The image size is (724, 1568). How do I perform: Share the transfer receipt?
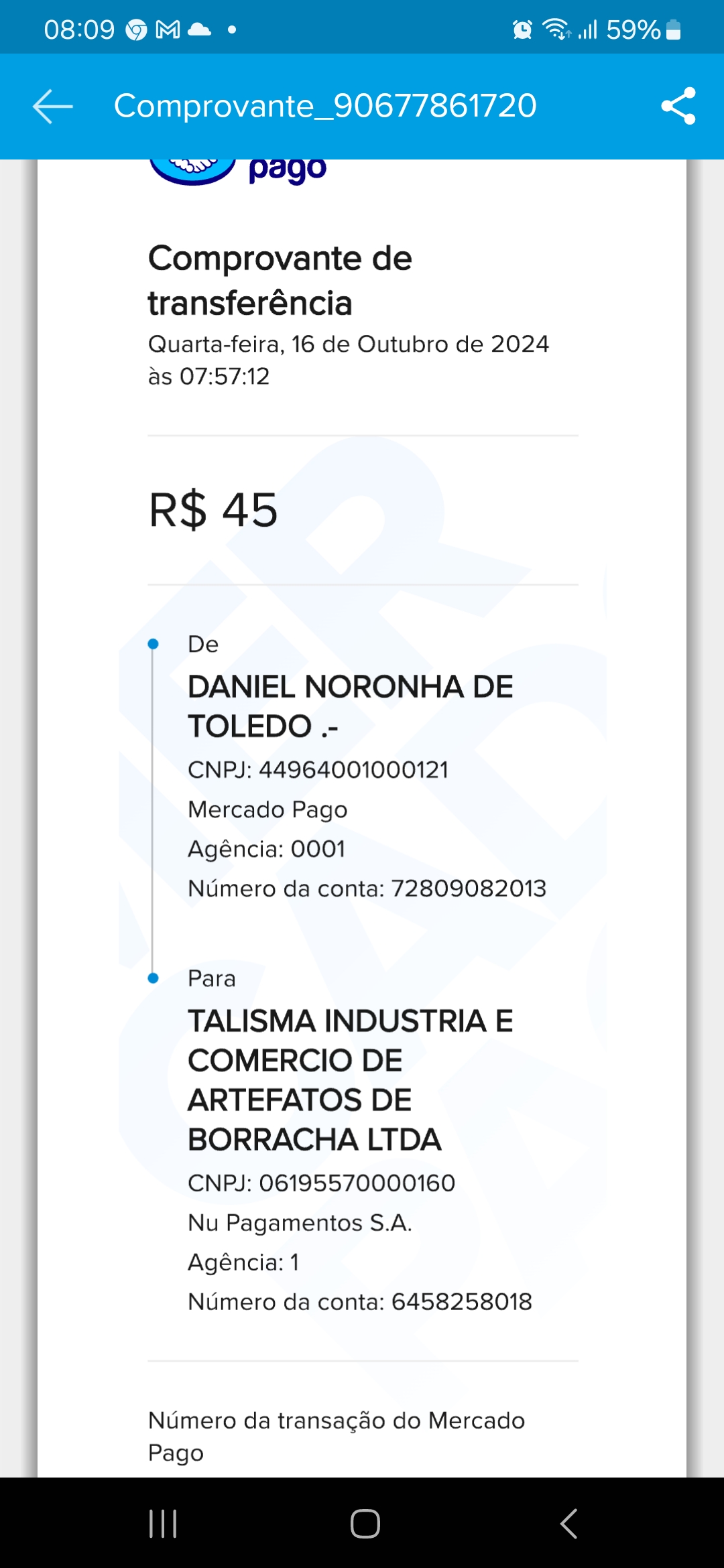(678, 106)
